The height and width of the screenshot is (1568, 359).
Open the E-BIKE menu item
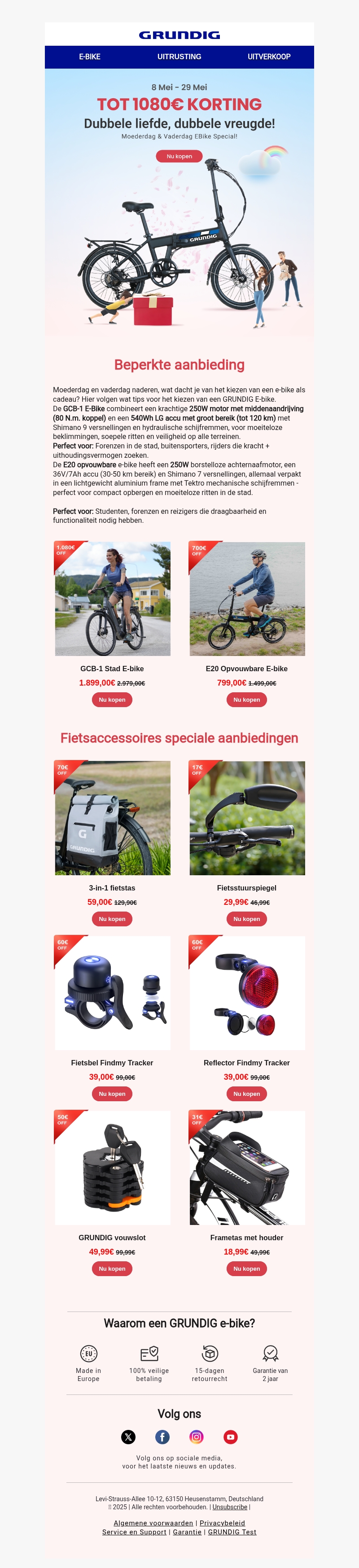point(90,56)
